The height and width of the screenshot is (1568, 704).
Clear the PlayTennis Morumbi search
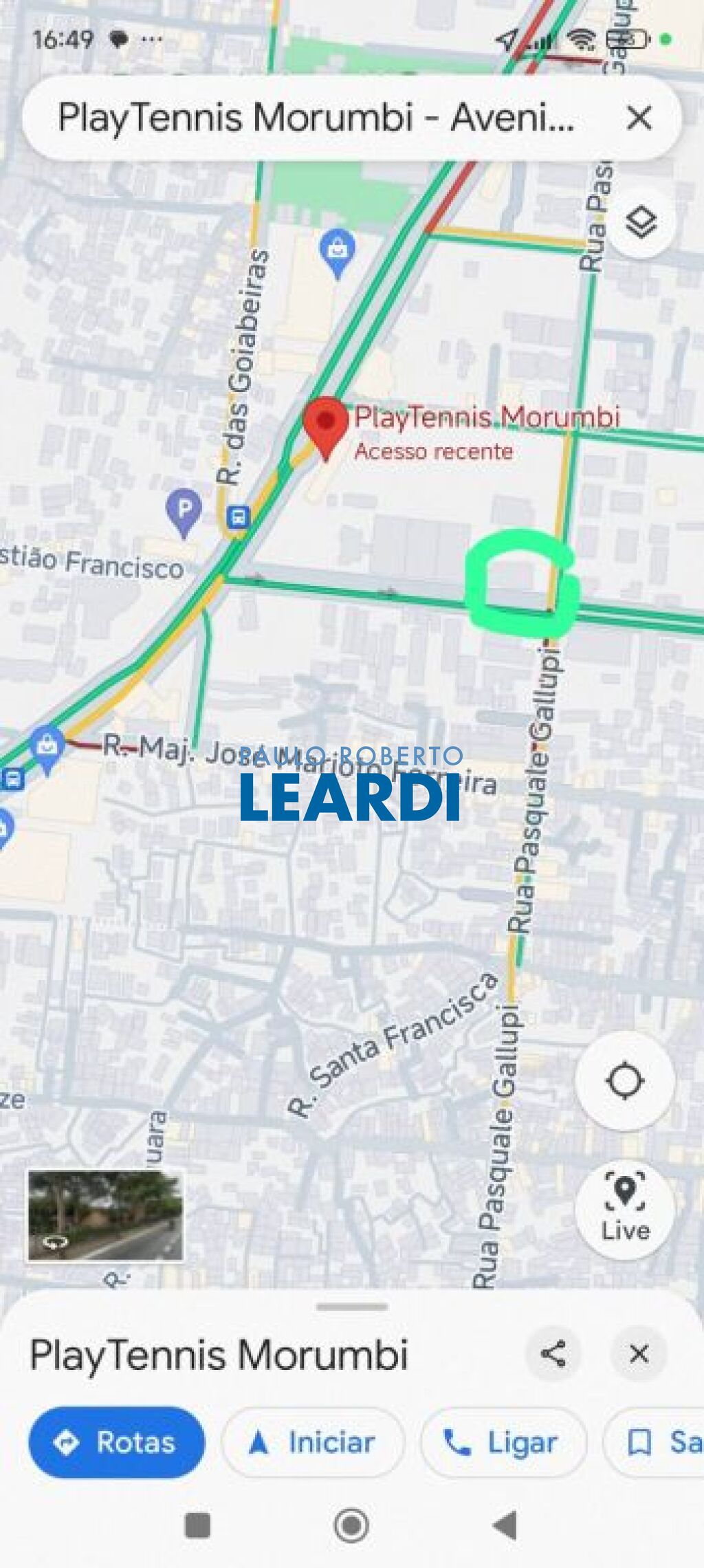point(639,118)
